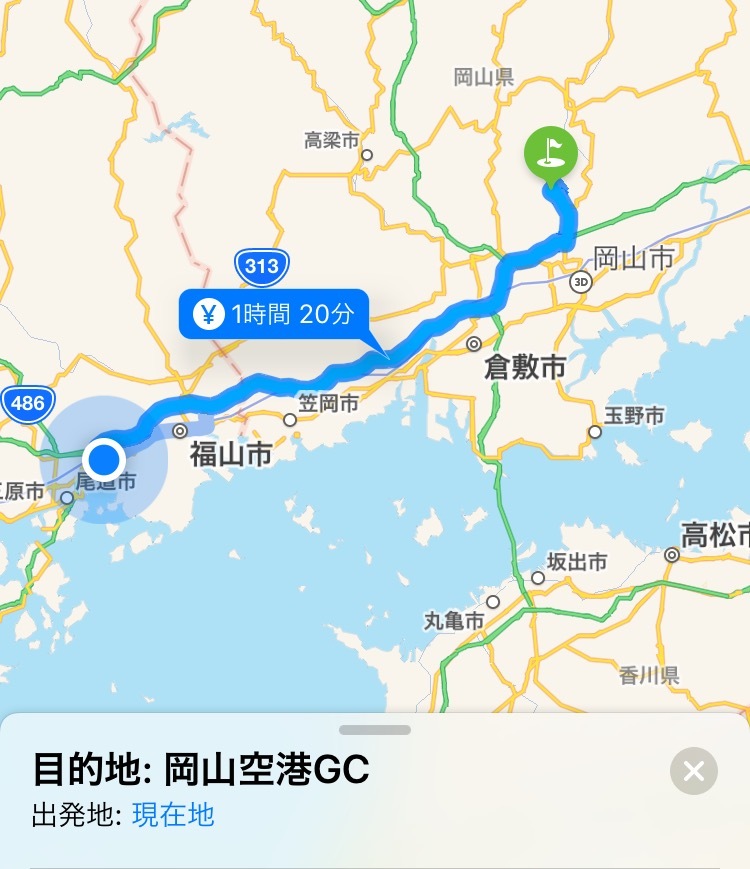Expand the route card using the grabber handle

coord(375,730)
